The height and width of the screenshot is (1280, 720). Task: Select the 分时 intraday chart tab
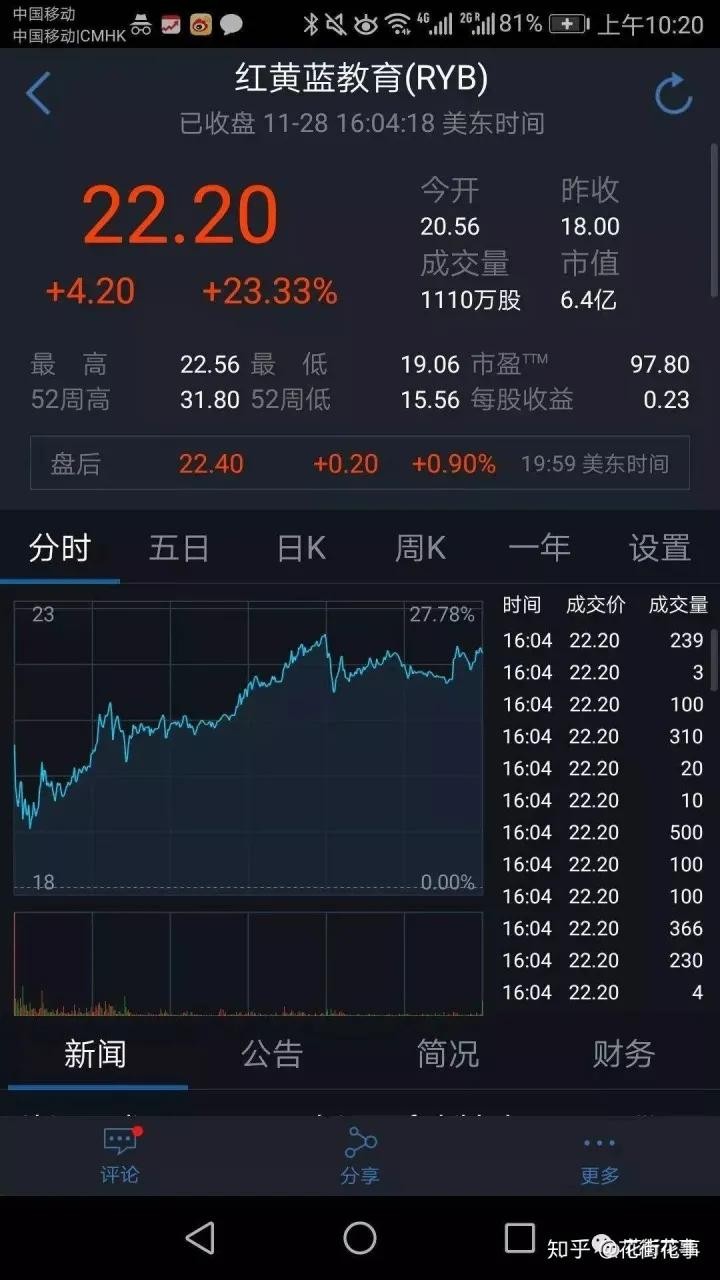[x=60, y=548]
